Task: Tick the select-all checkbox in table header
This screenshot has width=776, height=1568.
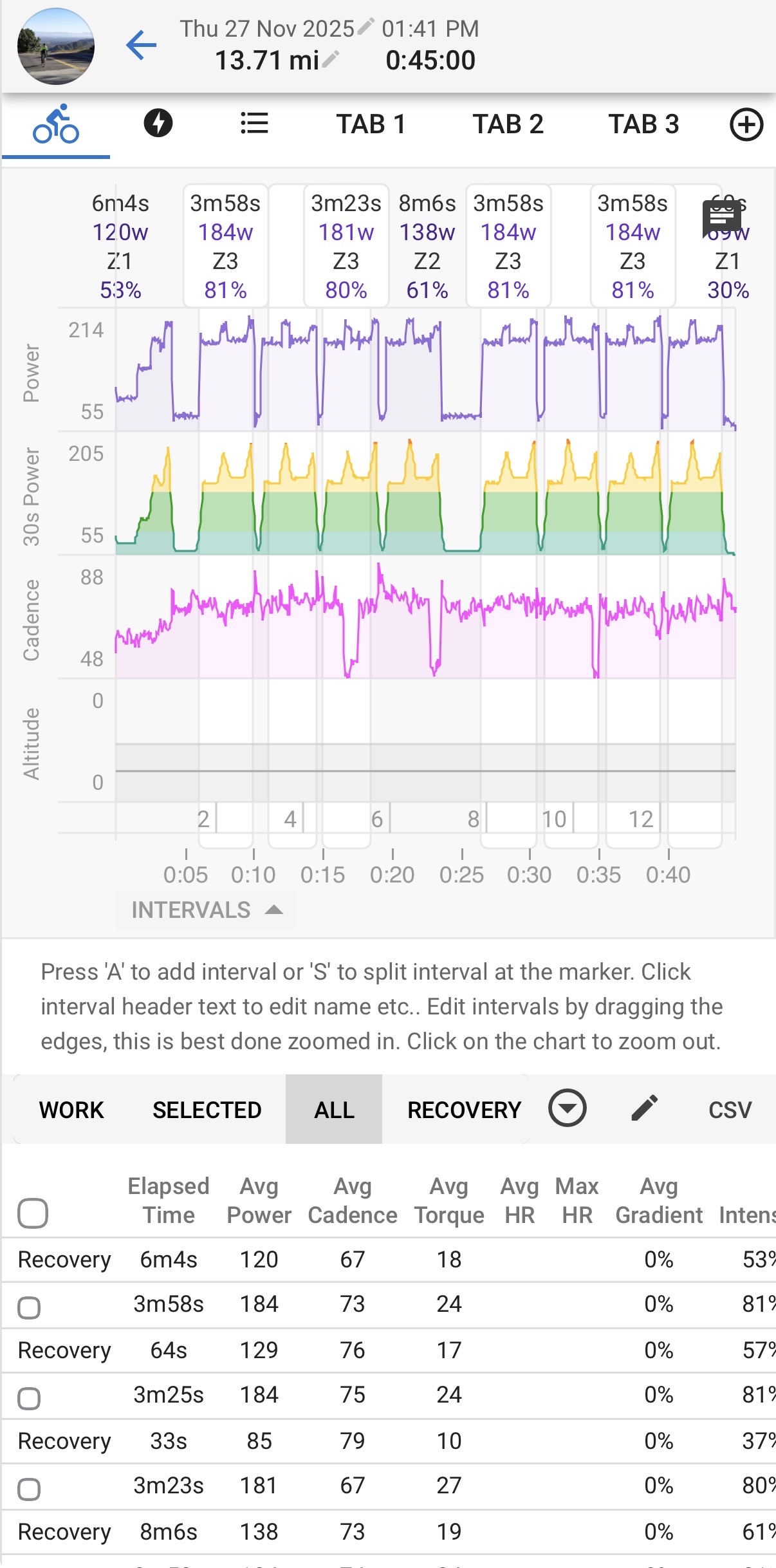Action: click(33, 1213)
